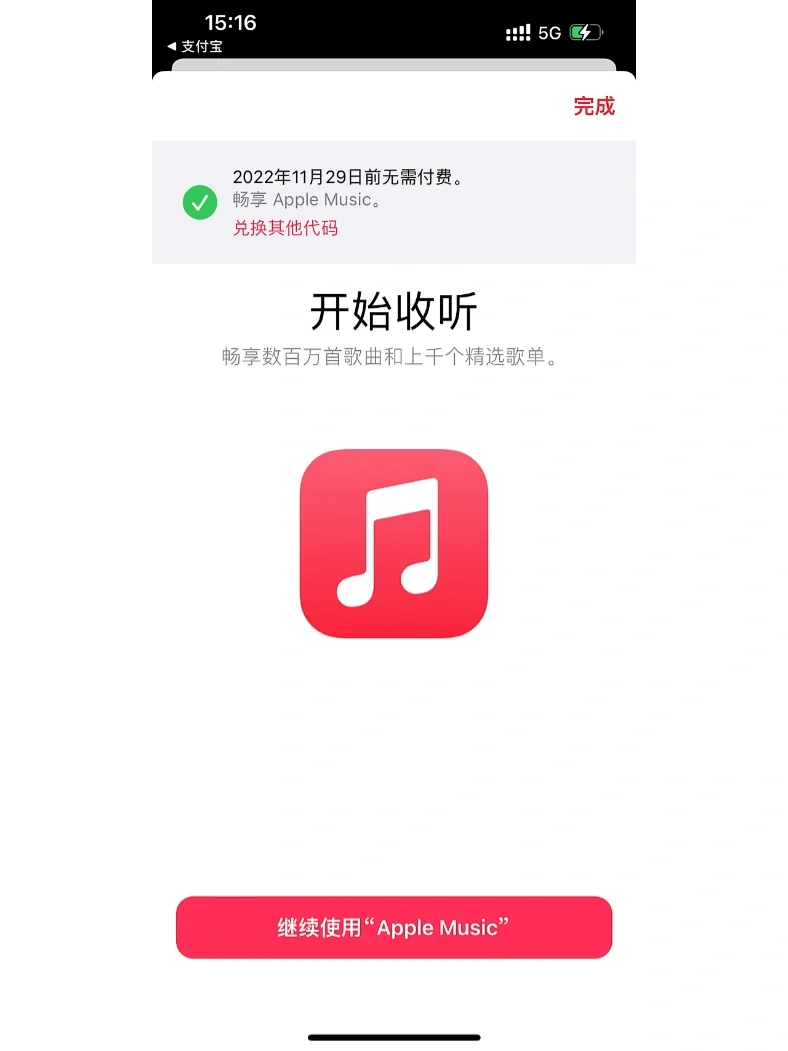The width and height of the screenshot is (788, 1051).
Task: Tap the 继续使用“Apple Music” button
Action: 393,928
